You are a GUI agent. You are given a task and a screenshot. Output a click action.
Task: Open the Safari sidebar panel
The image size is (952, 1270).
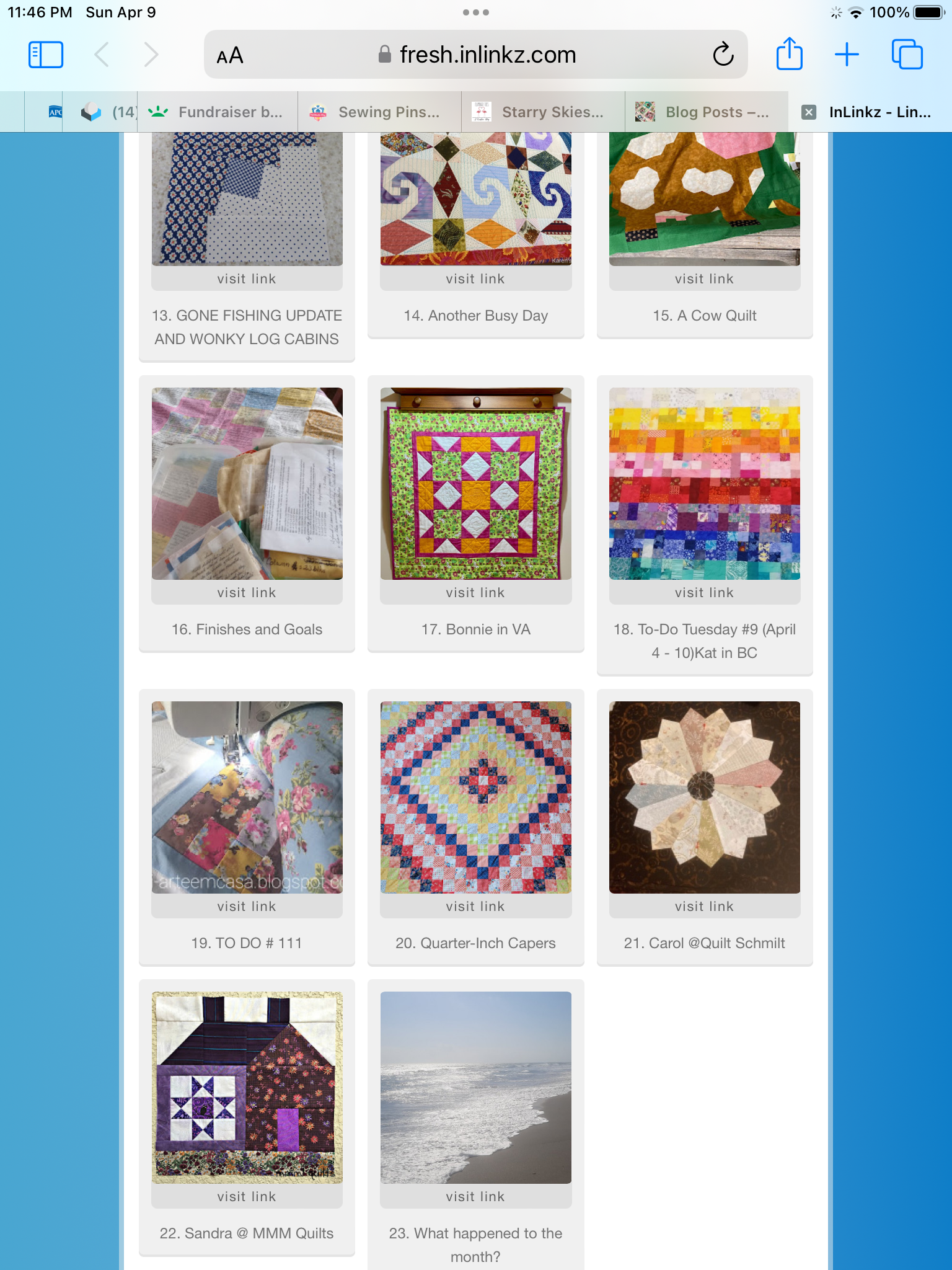pyautogui.click(x=46, y=55)
